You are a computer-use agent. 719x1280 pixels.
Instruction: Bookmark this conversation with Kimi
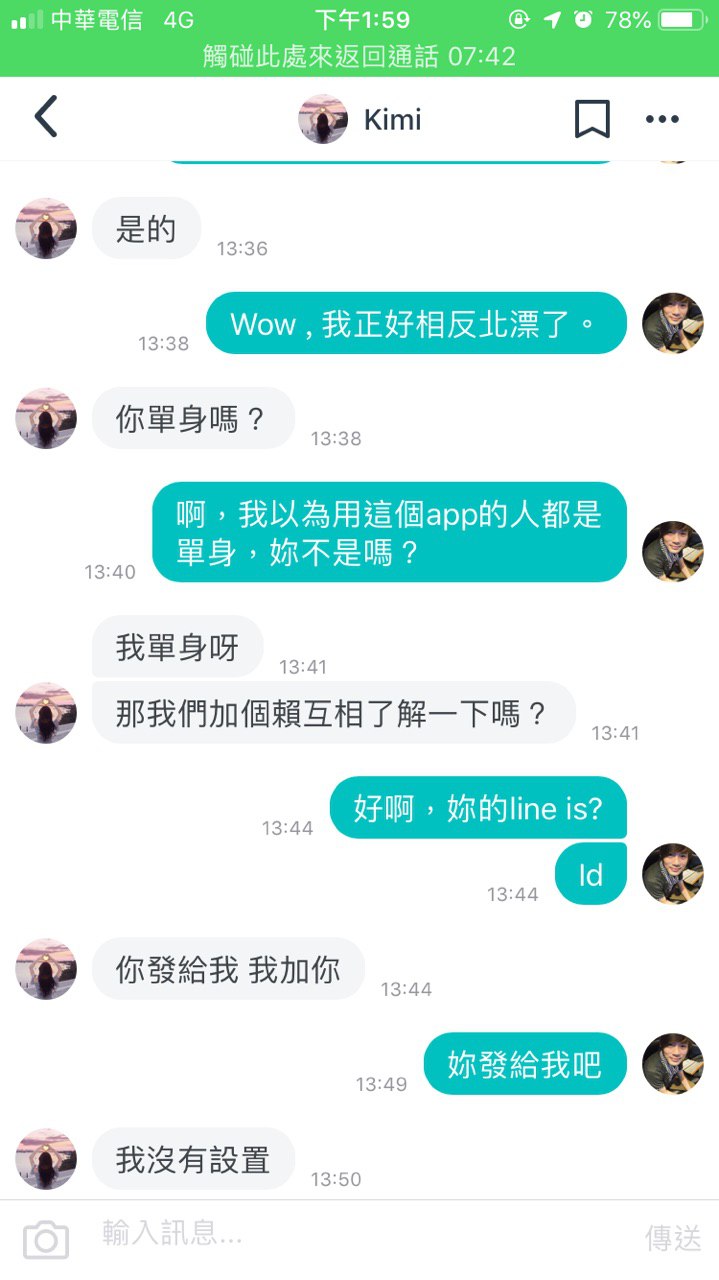click(x=592, y=119)
